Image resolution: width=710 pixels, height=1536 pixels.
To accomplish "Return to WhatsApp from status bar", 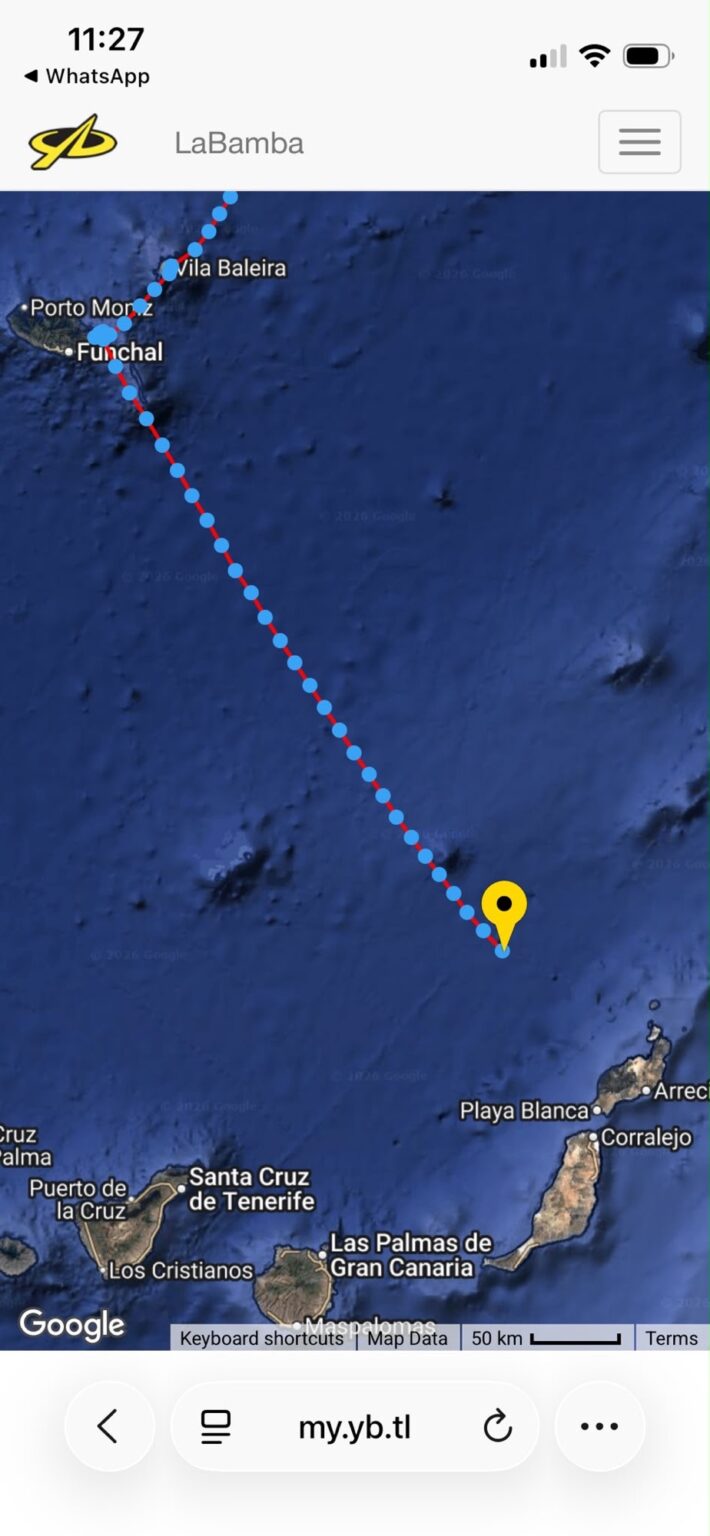I will pos(87,76).
